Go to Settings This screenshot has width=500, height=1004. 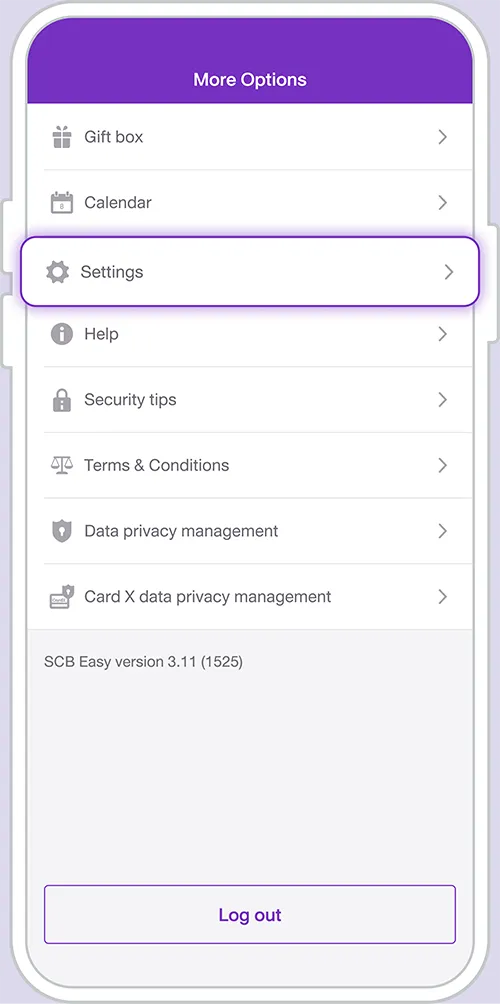pos(250,271)
